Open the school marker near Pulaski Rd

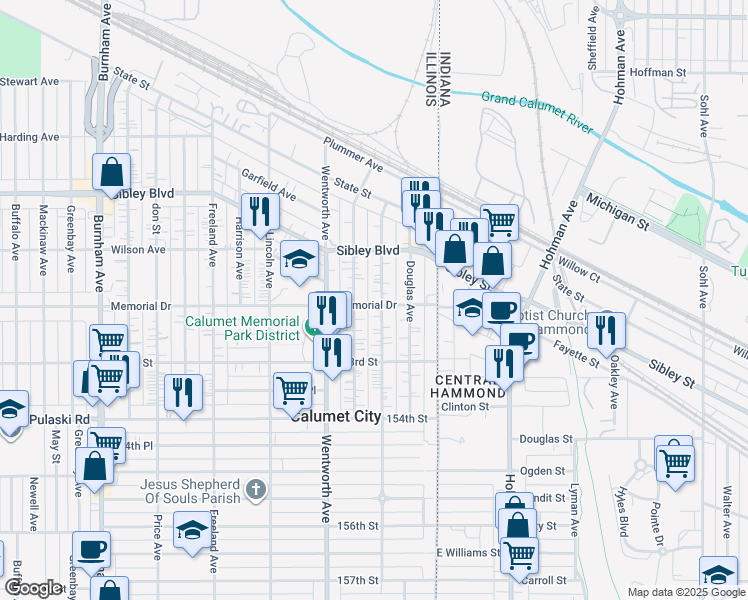click(x=10, y=410)
